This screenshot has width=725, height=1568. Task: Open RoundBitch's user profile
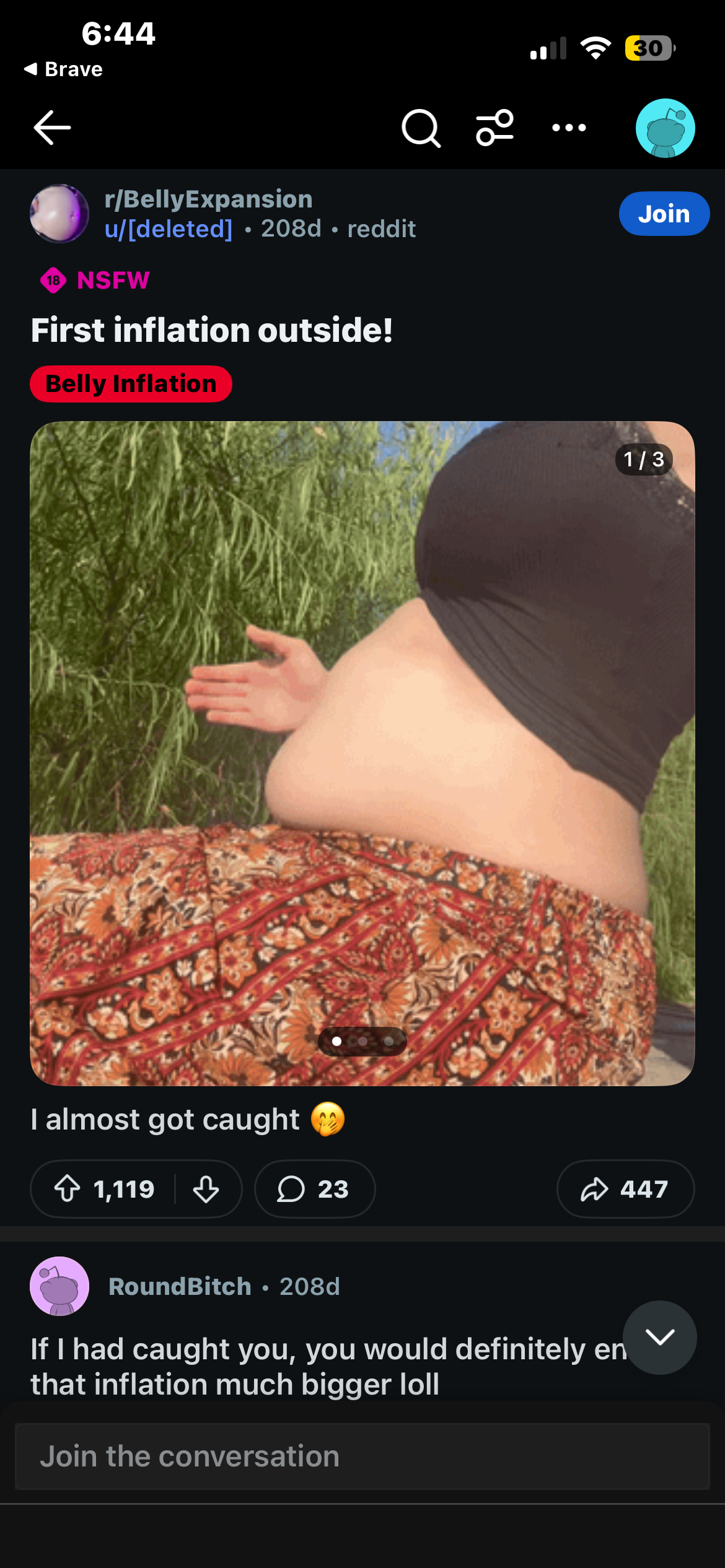[180, 1286]
